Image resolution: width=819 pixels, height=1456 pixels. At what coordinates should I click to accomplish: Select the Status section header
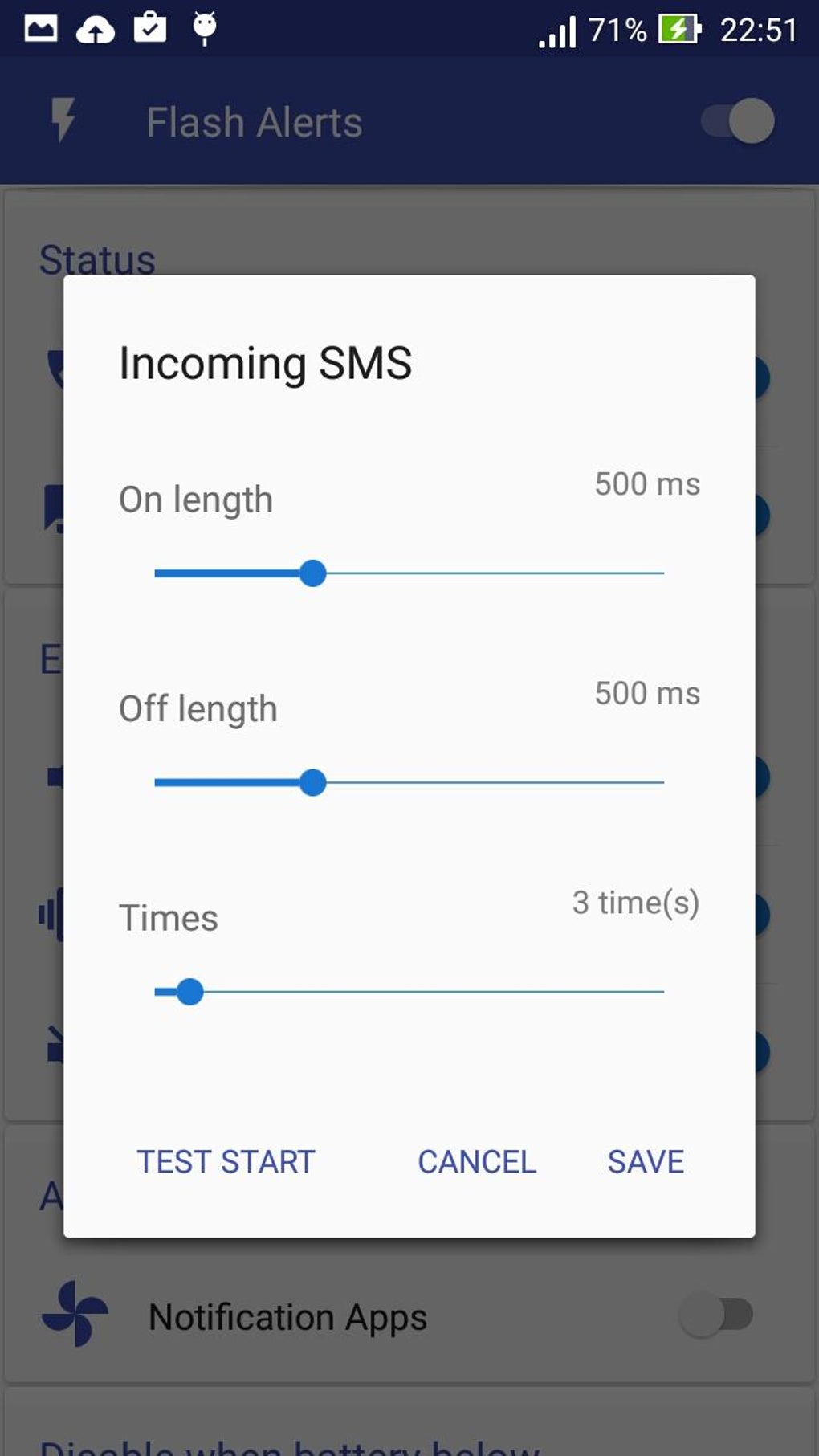click(97, 259)
